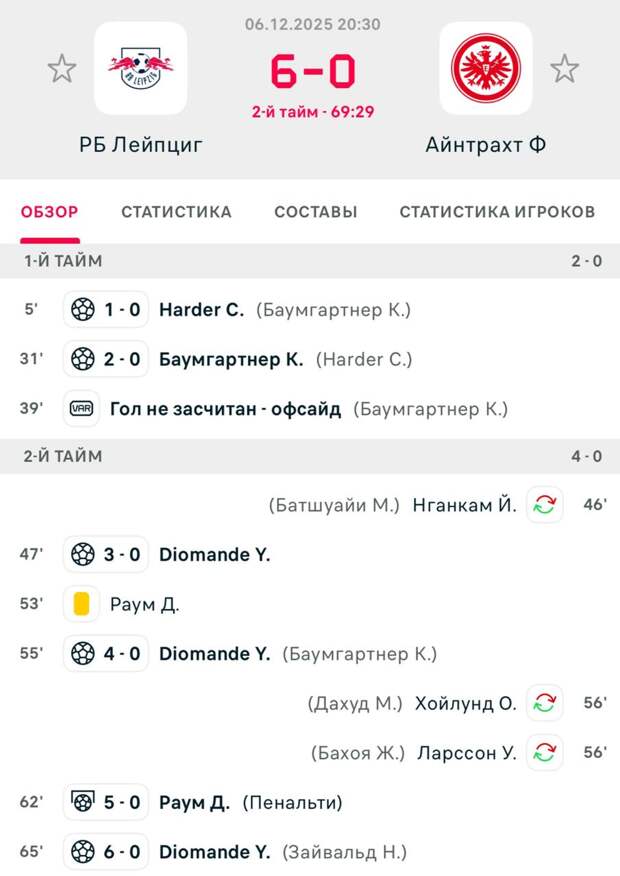620x876 pixels.
Task: Open Нганкам Й. substitution event
Action: (464, 505)
